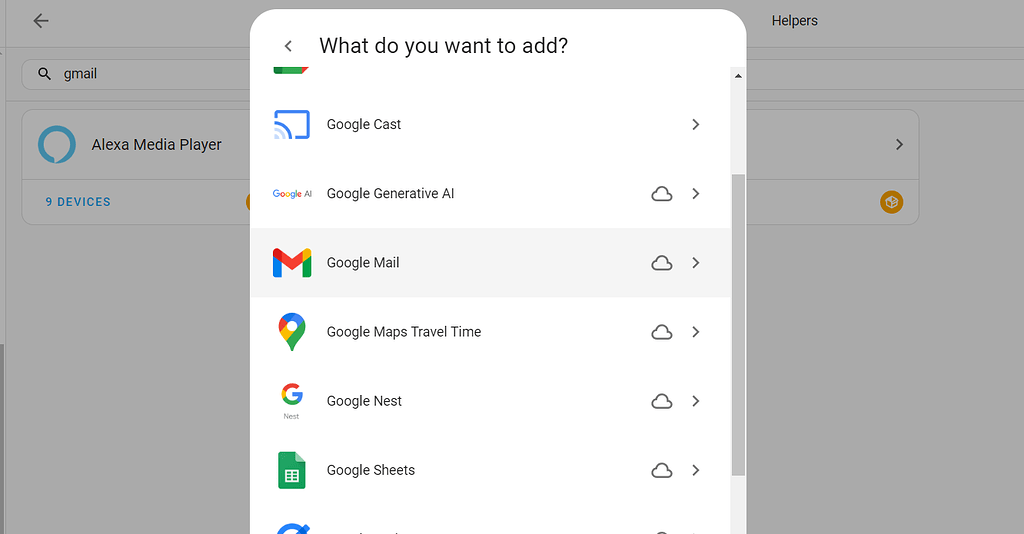View the 9 devices link

point(78,202)
